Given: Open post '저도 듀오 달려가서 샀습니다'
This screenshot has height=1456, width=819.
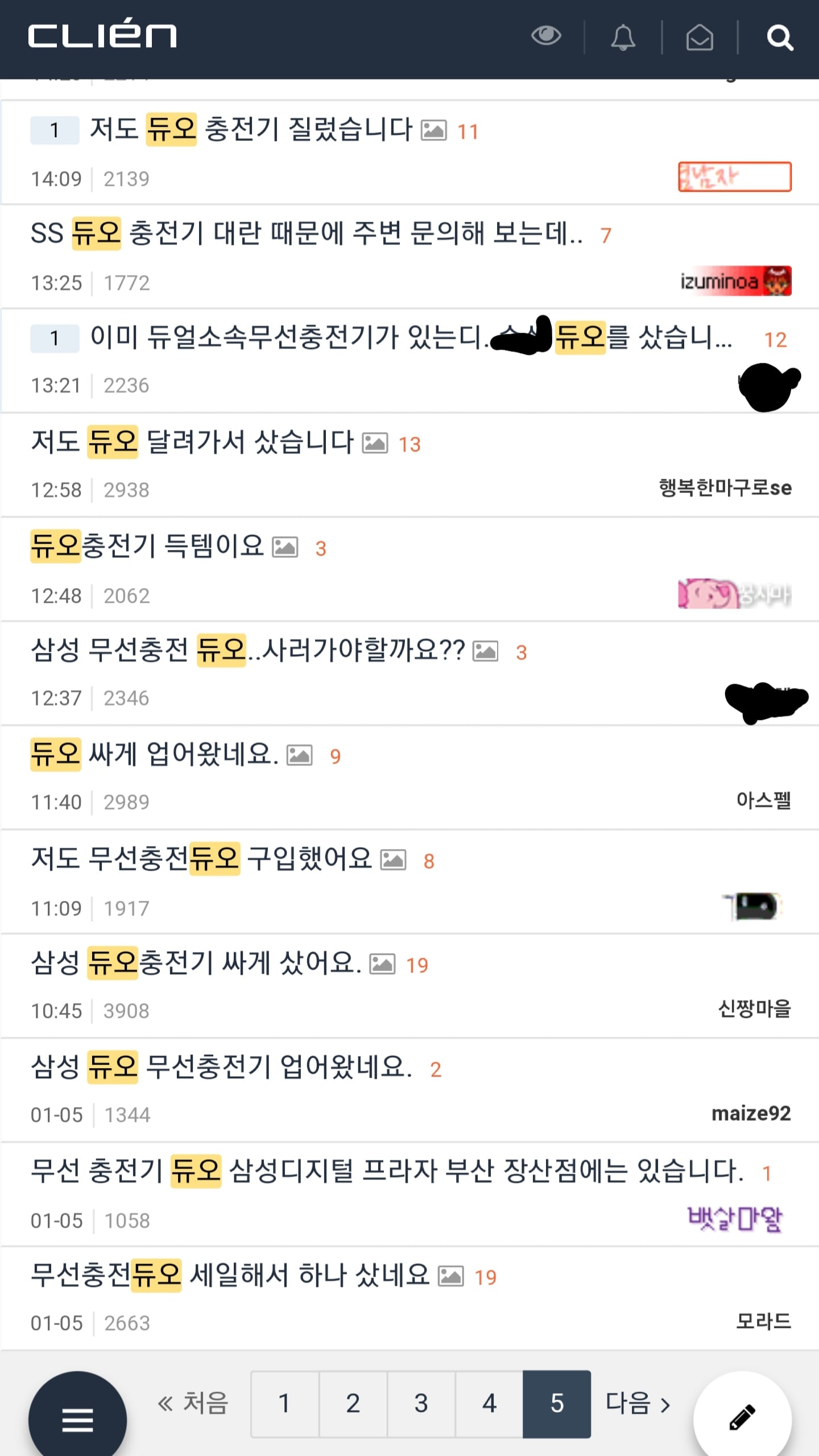Looking at the screenshot, I should 192,442.
